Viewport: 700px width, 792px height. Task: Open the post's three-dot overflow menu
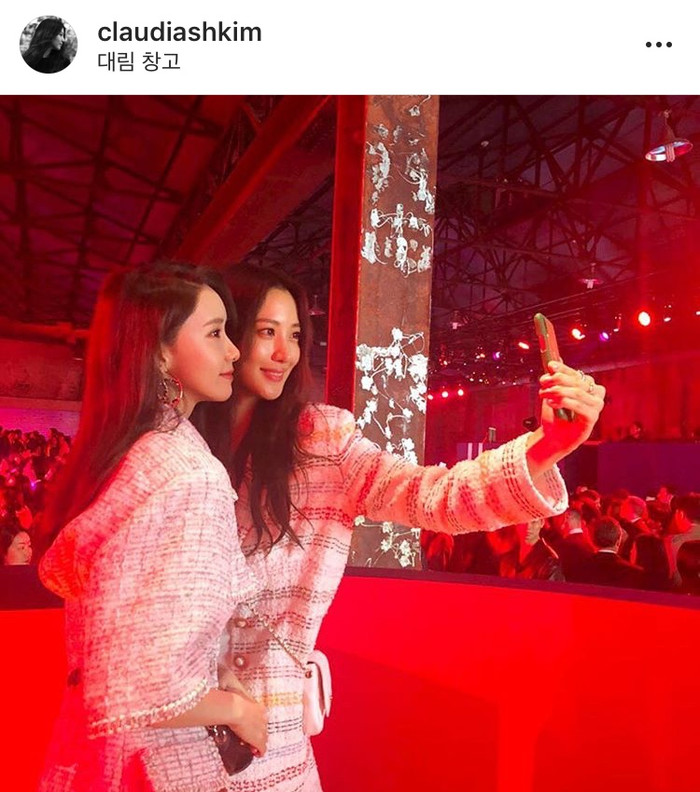pyautogui.click(x=658, y=45)
